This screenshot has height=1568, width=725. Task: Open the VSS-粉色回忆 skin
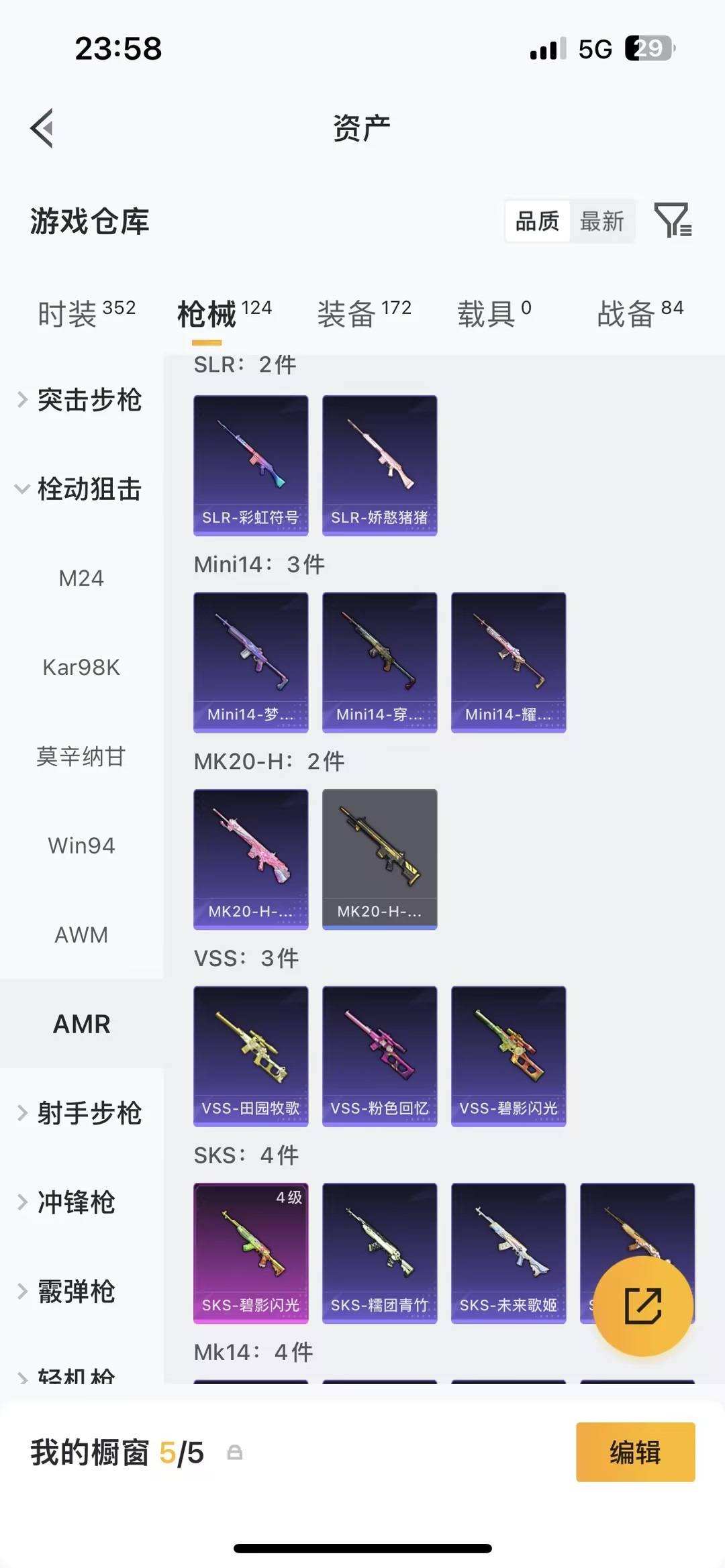point(379,1056)
